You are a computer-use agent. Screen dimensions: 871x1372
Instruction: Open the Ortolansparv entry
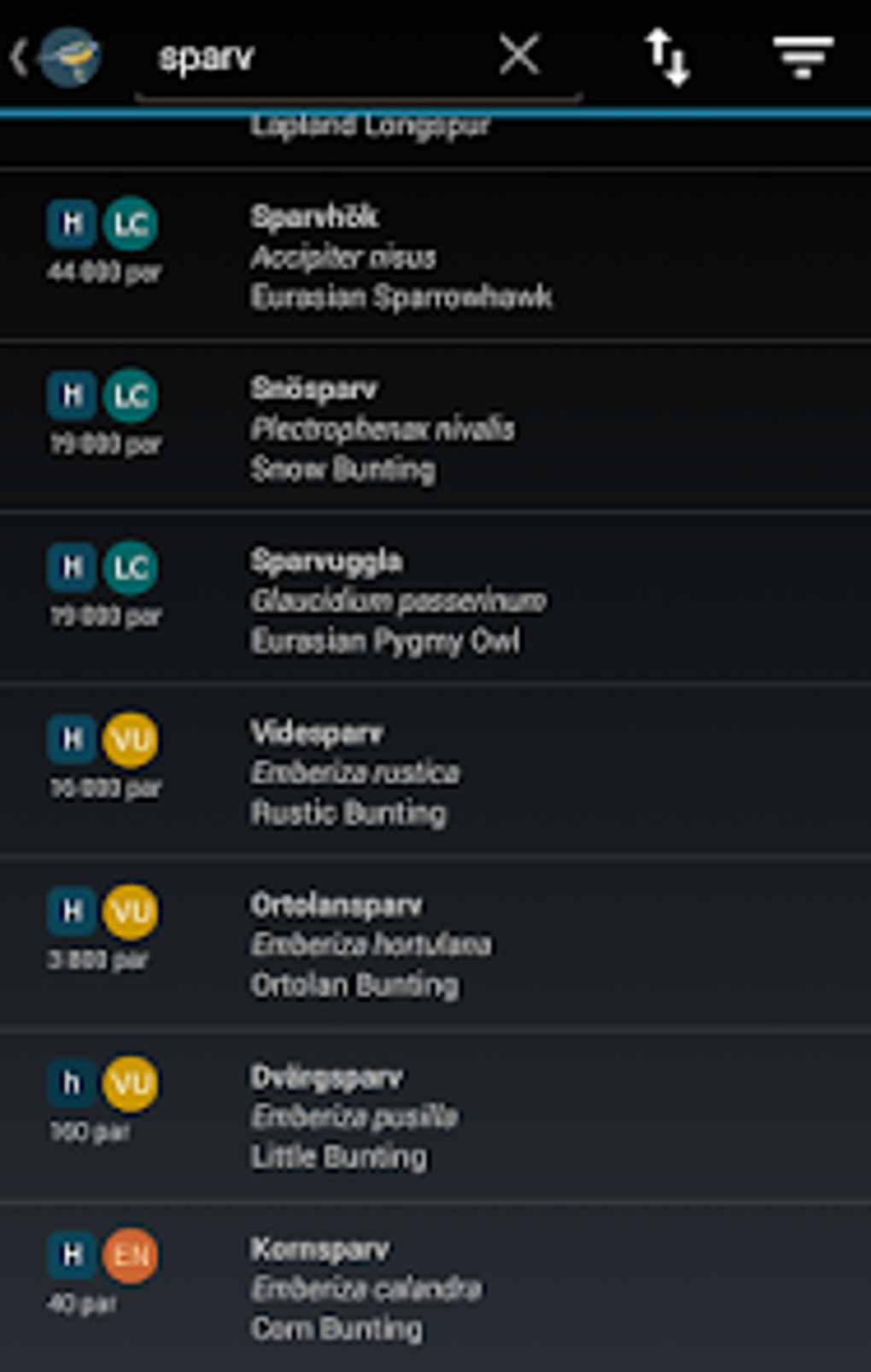click(x=435, y=944)
